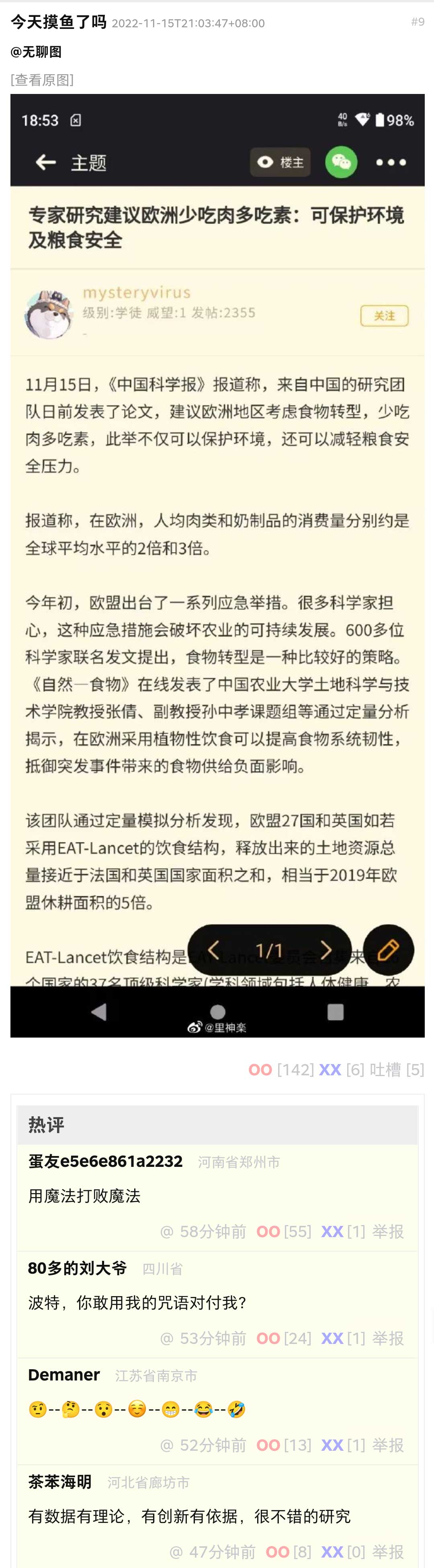Upvote 茶苯海明's comment with OO
Viewport: 434px width, 1568px height.
point(277,1552)
